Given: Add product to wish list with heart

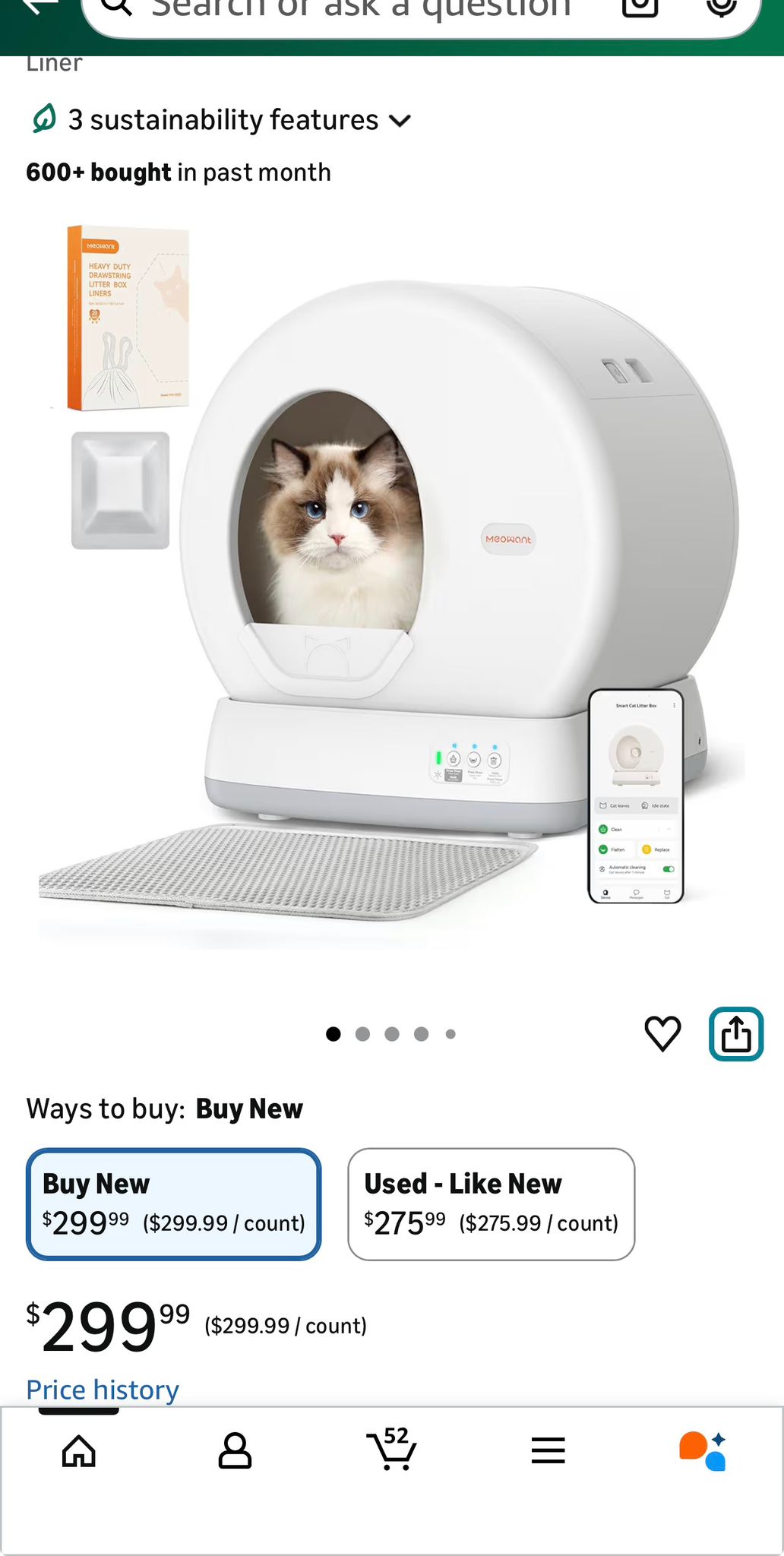Looking at the screenshot, I should [x=662, y=1034].
